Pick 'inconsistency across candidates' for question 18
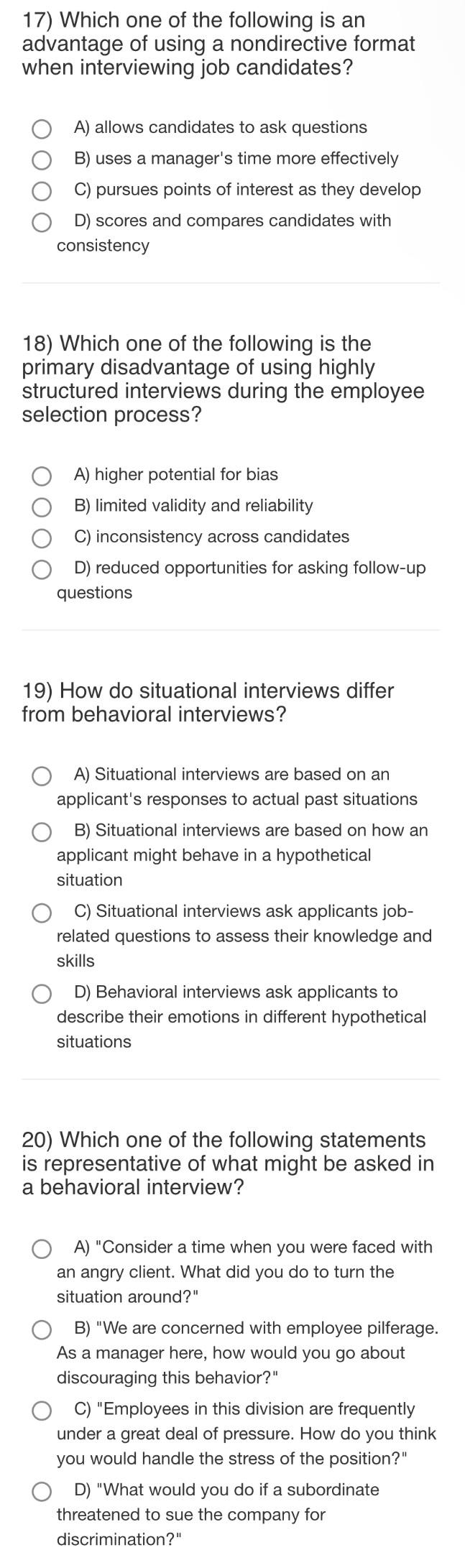465x1568 pixels. [42, 538]
